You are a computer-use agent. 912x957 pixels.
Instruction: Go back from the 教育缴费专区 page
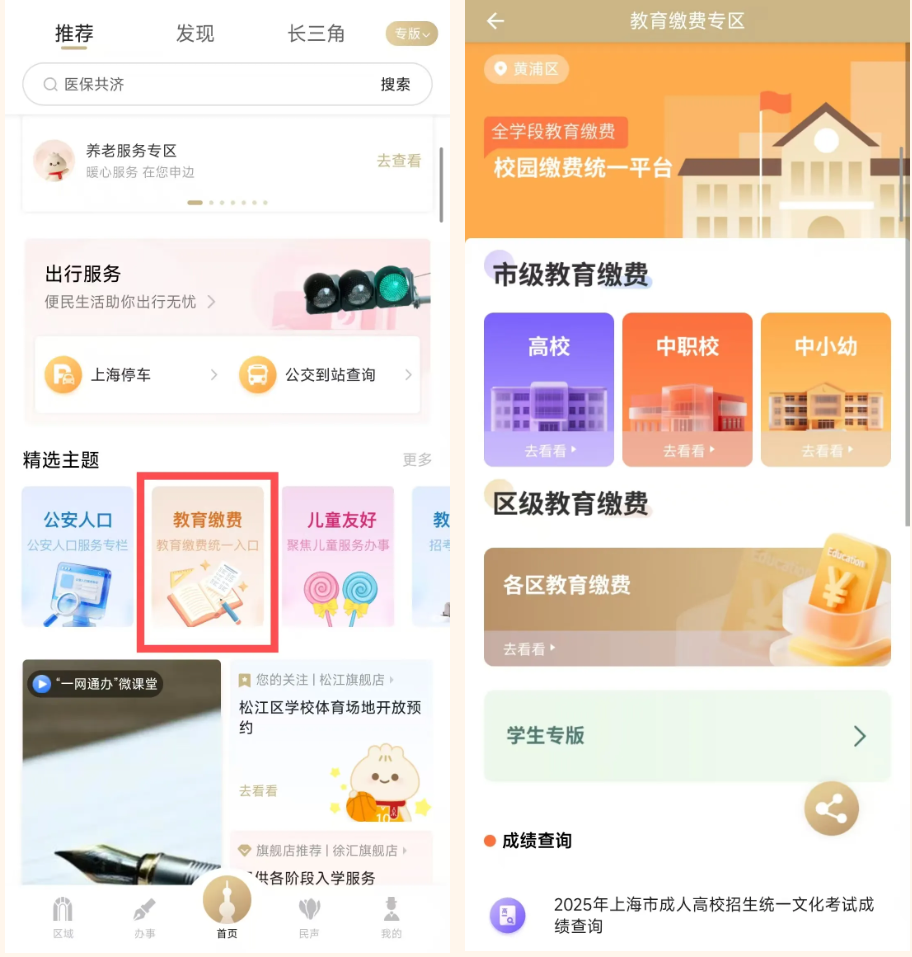point(495,21)
